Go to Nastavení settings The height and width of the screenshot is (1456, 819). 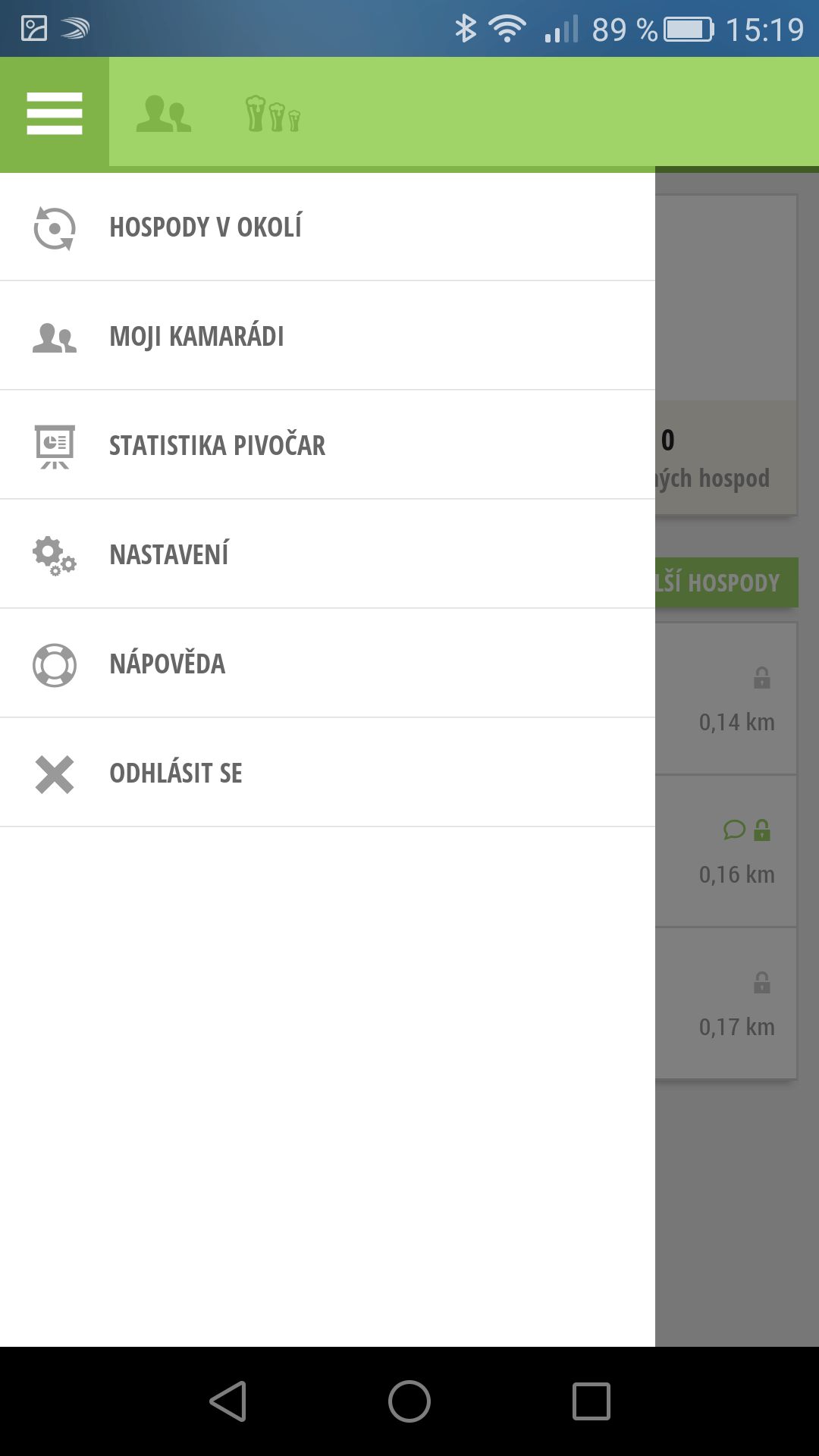tap(328, 554)
